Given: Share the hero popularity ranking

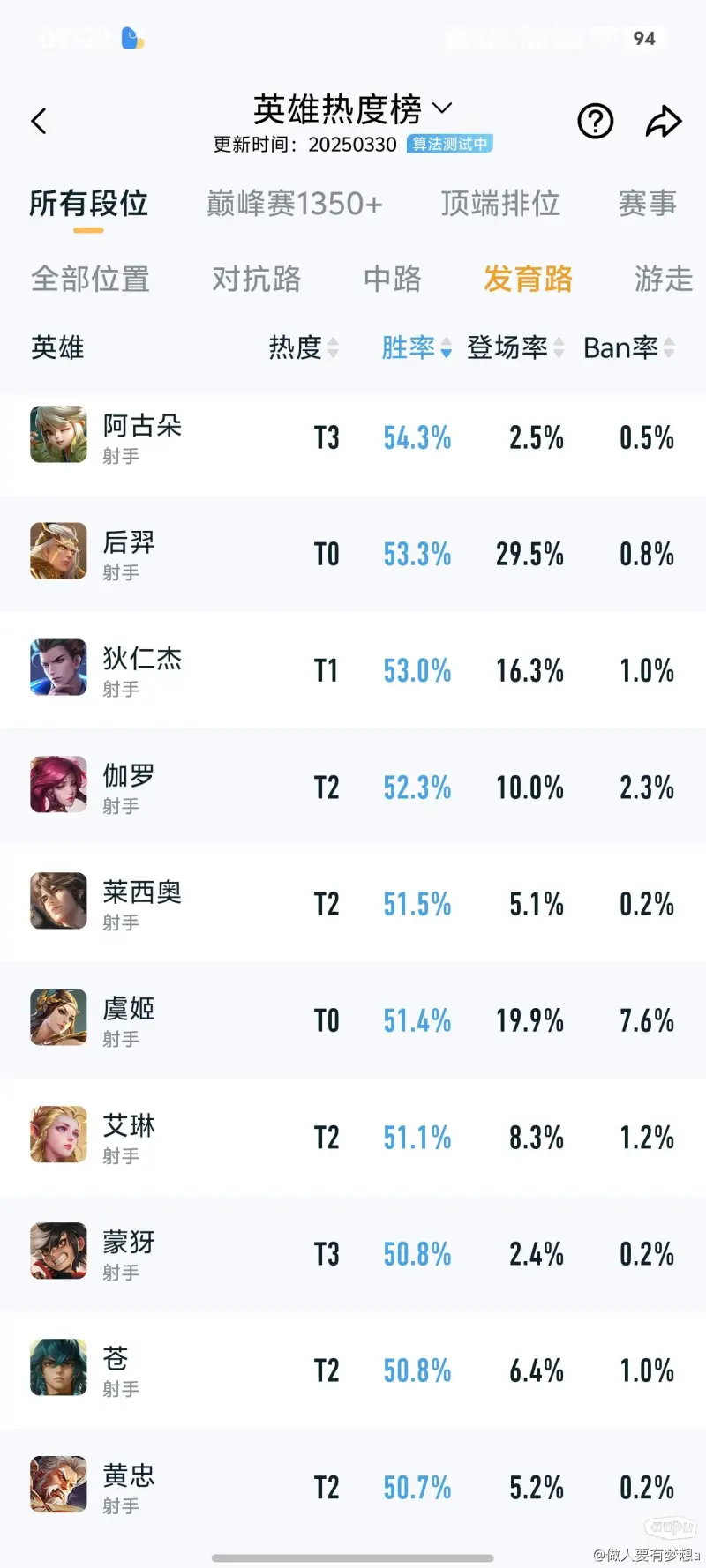Looking at the screenshot, I should tap(664, 121).
